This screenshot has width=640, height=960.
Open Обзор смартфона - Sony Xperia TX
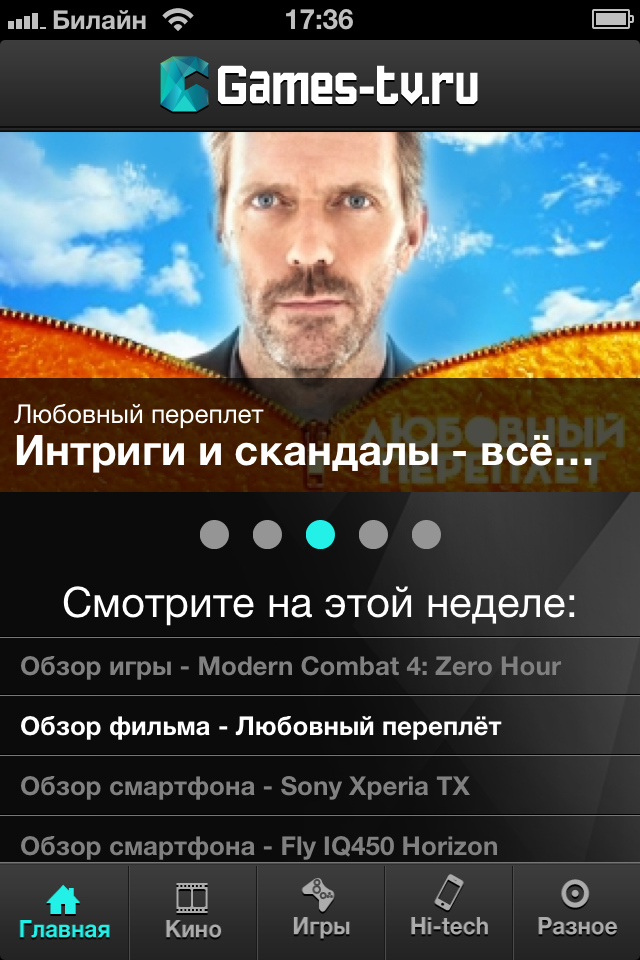click(245, 787)
